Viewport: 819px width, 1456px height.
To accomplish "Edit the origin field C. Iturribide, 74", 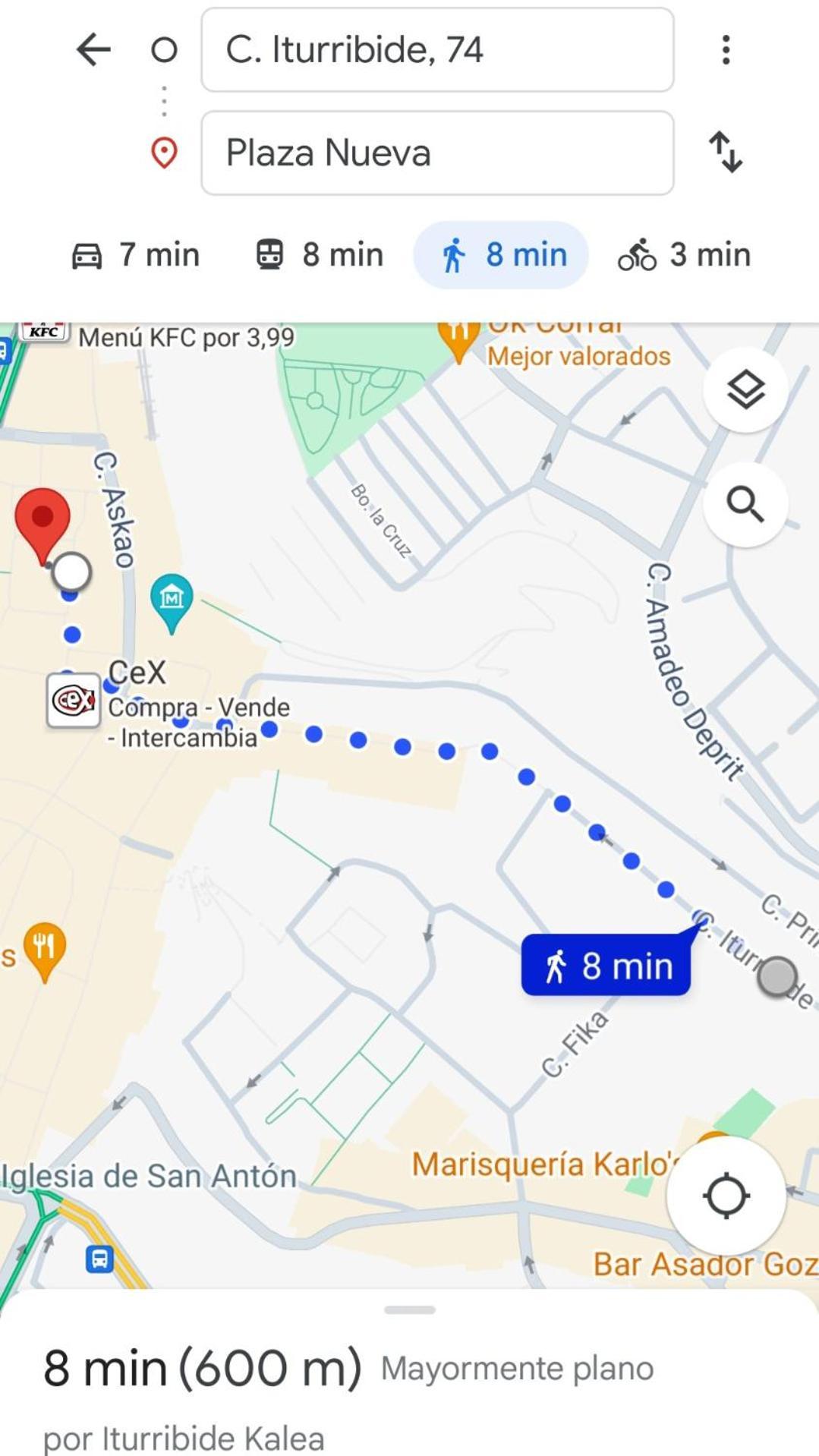I will (436, 50).
